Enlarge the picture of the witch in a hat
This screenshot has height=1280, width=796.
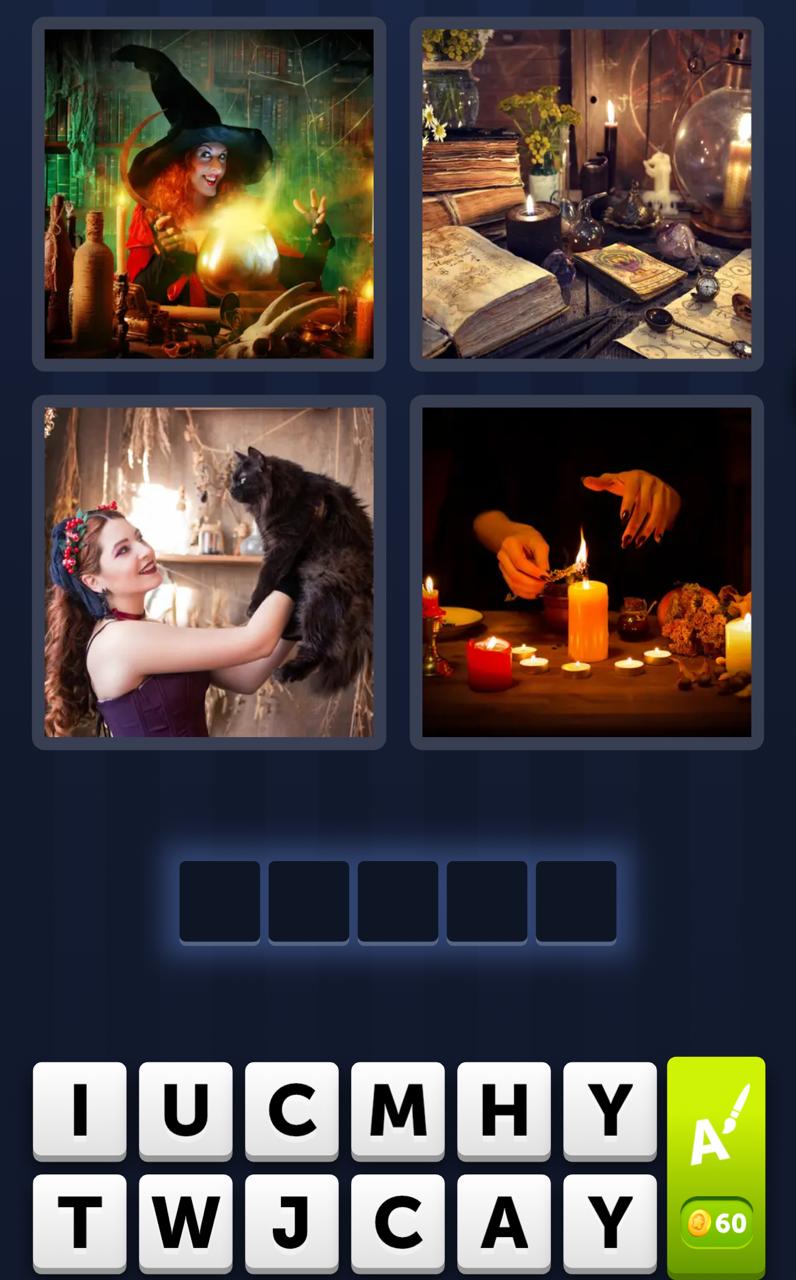(x=209, y=194)
